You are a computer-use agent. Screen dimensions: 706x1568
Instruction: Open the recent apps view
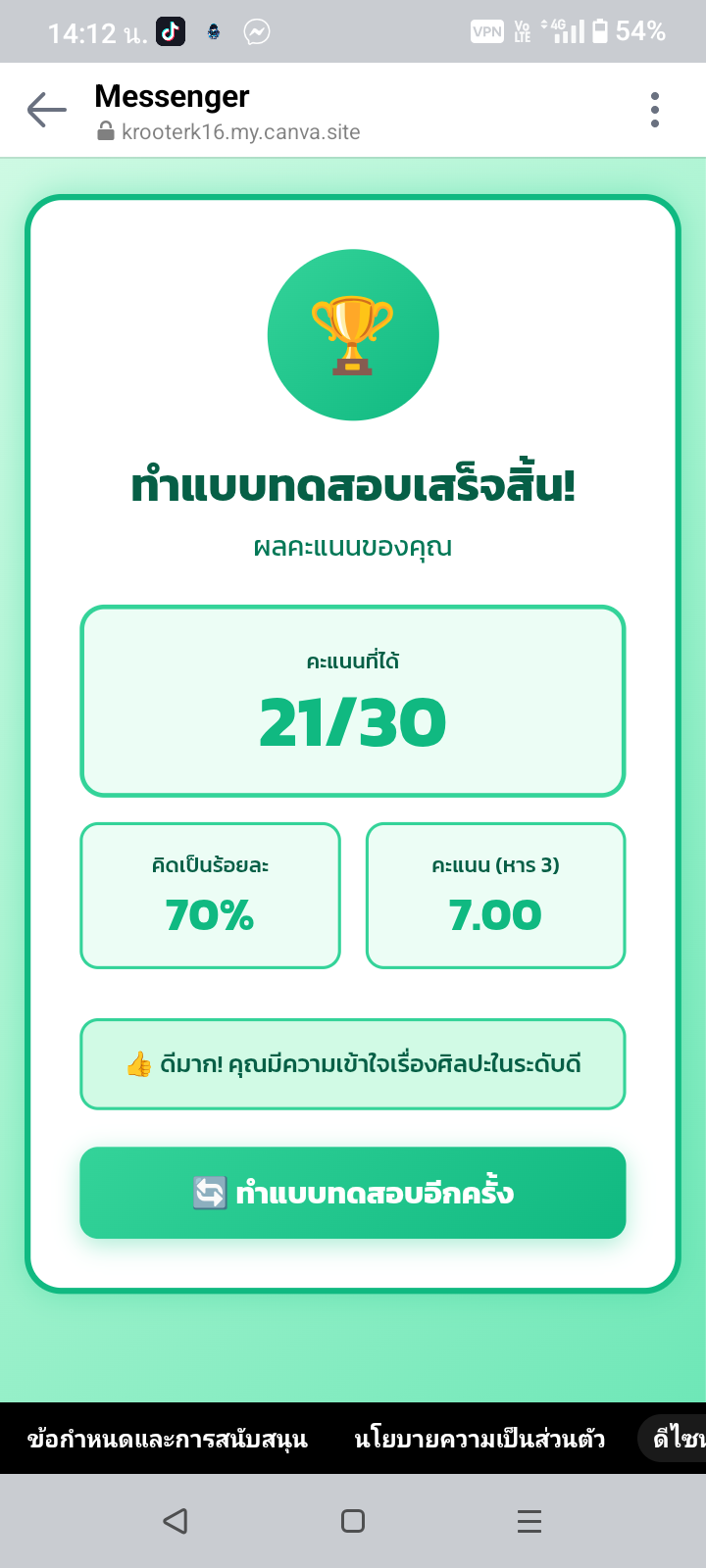tap(529, 1521)
